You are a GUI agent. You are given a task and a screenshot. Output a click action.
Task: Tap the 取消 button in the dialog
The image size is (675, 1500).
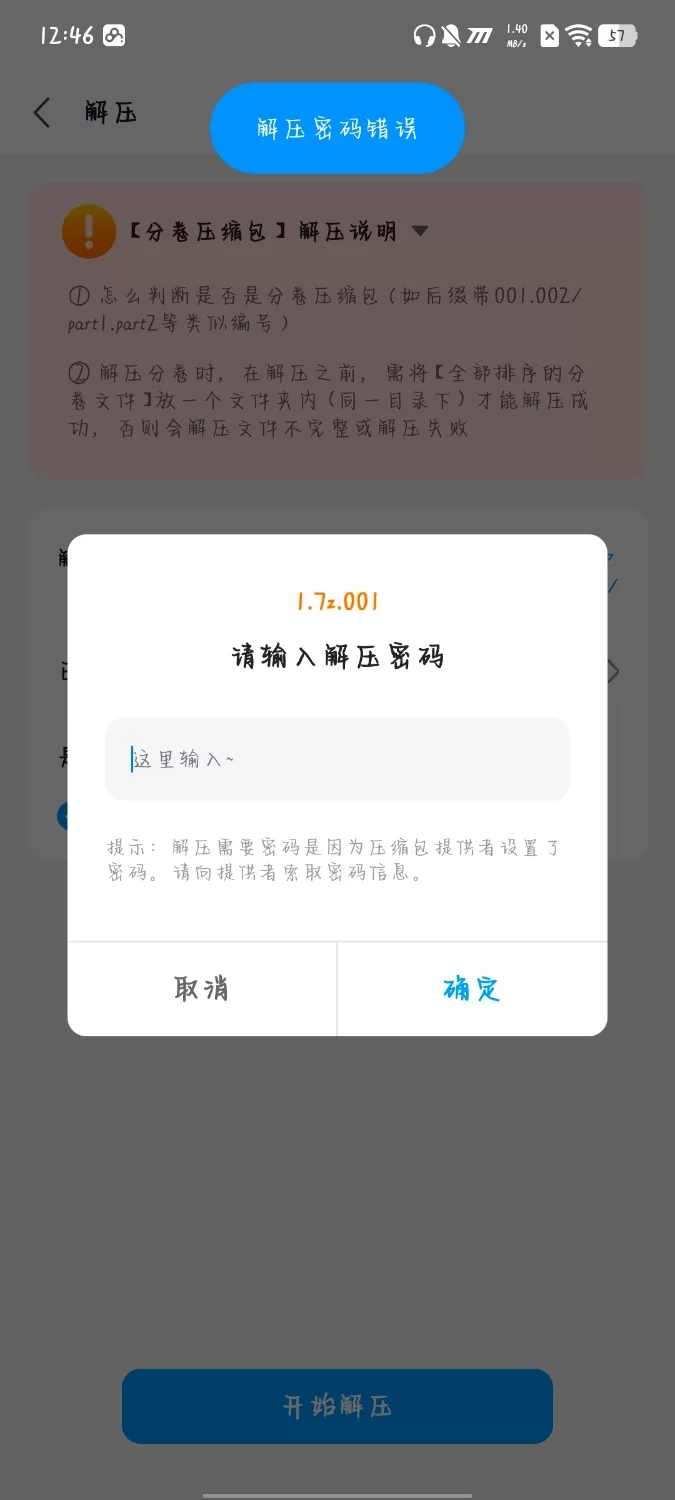[202, 989]
